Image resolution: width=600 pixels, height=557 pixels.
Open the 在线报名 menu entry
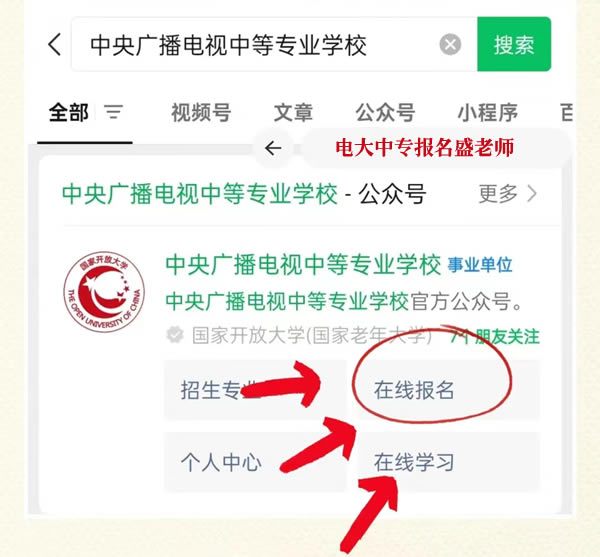click(414, 390)
